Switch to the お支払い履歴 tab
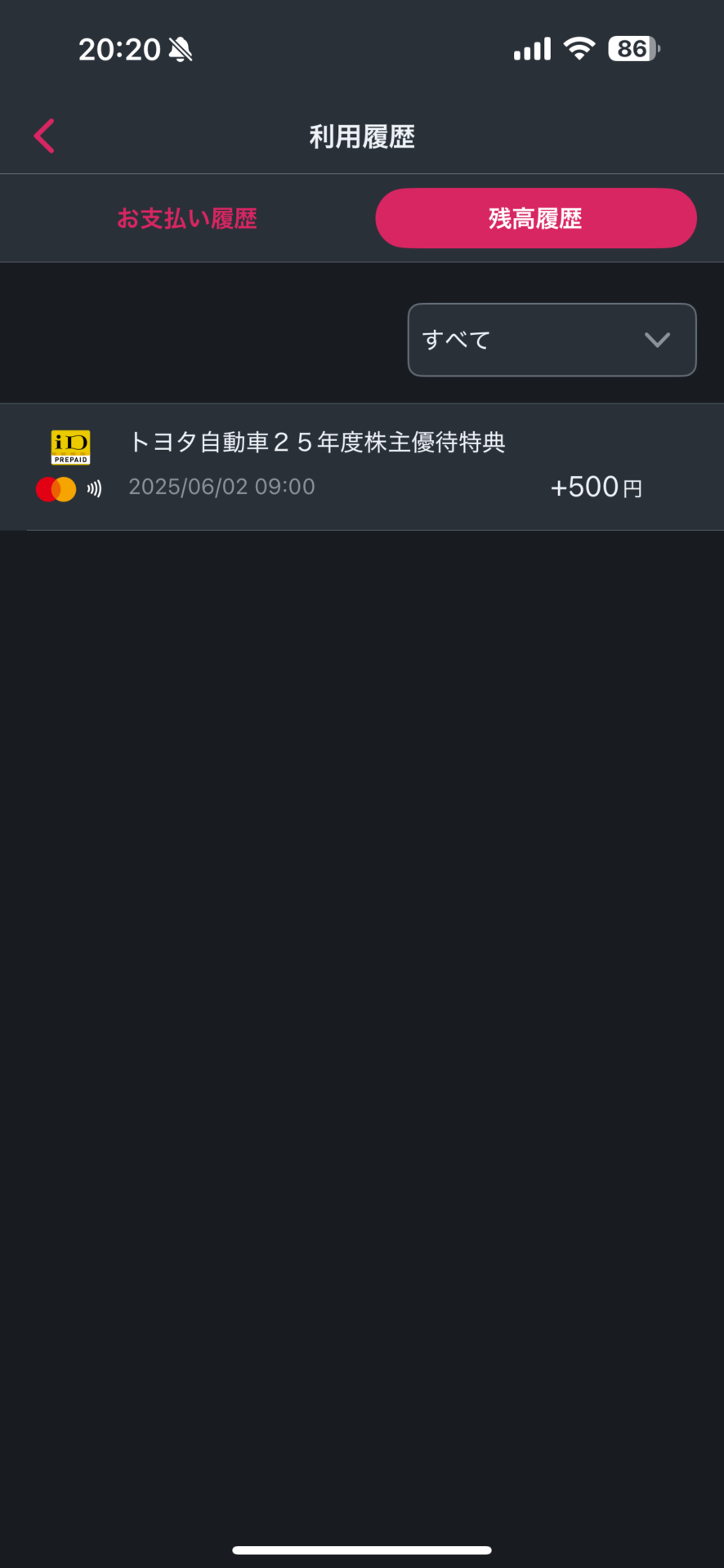 tap(187, 218)
